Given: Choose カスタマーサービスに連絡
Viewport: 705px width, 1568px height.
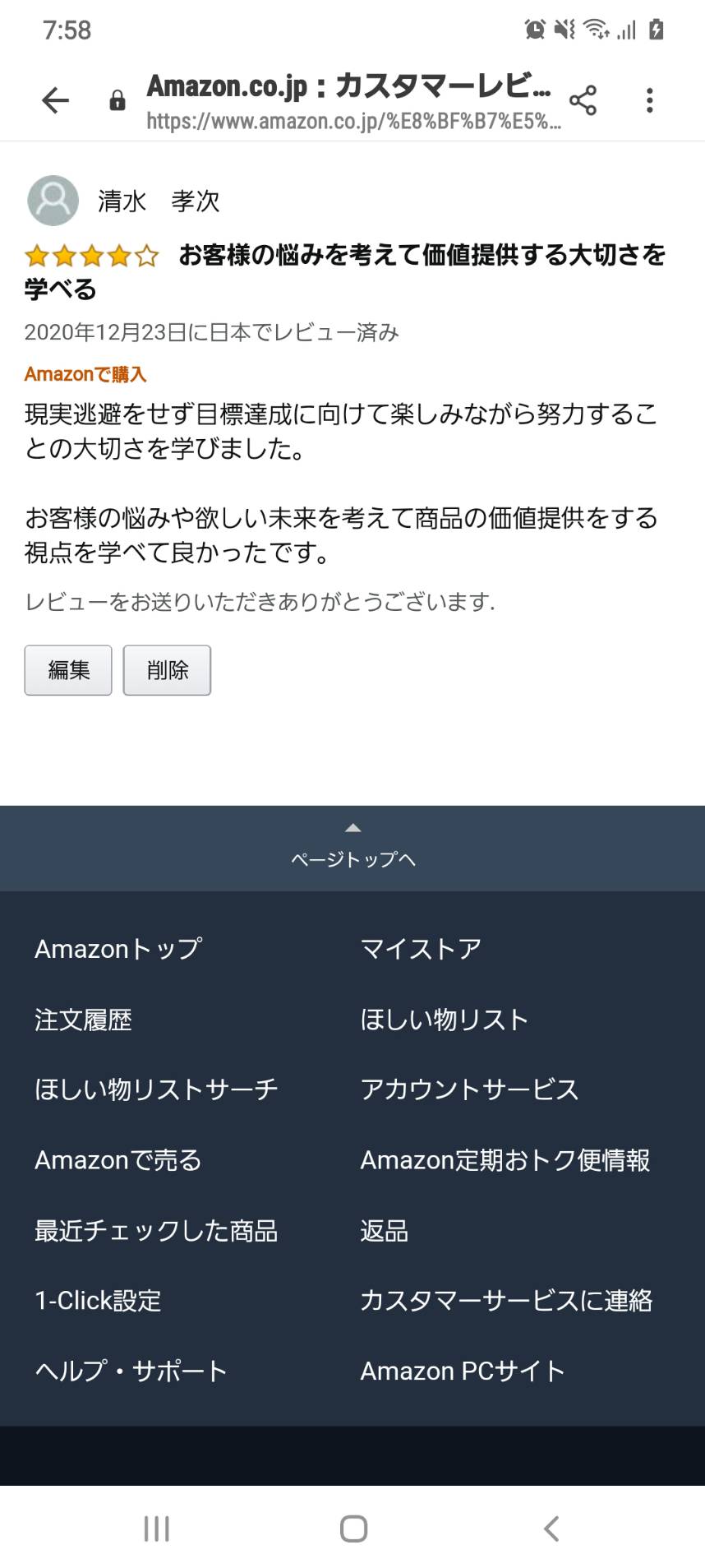Looking at the screenshot, I should pos(506,1301).
